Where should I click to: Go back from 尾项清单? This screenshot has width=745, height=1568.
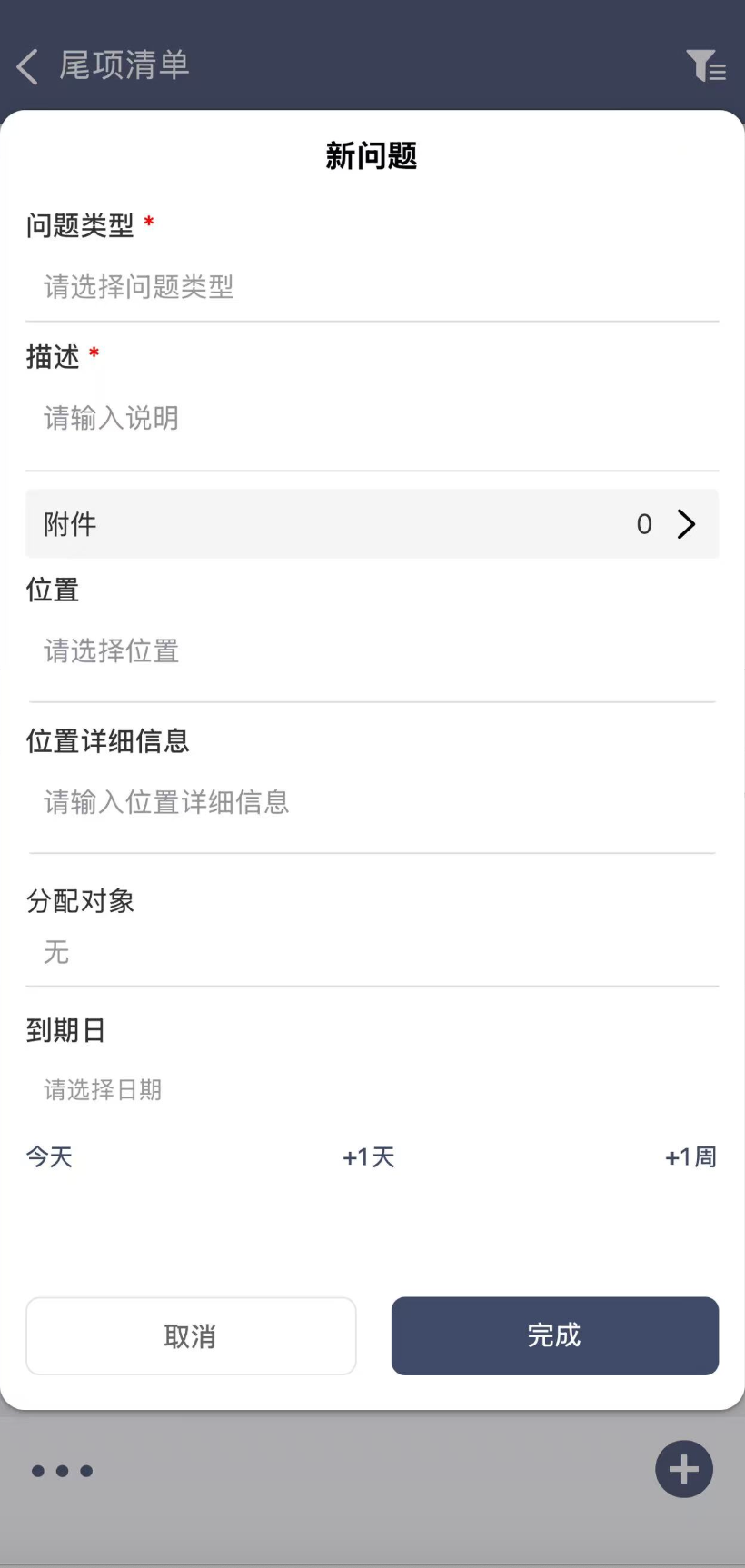(x=29, y=66)
